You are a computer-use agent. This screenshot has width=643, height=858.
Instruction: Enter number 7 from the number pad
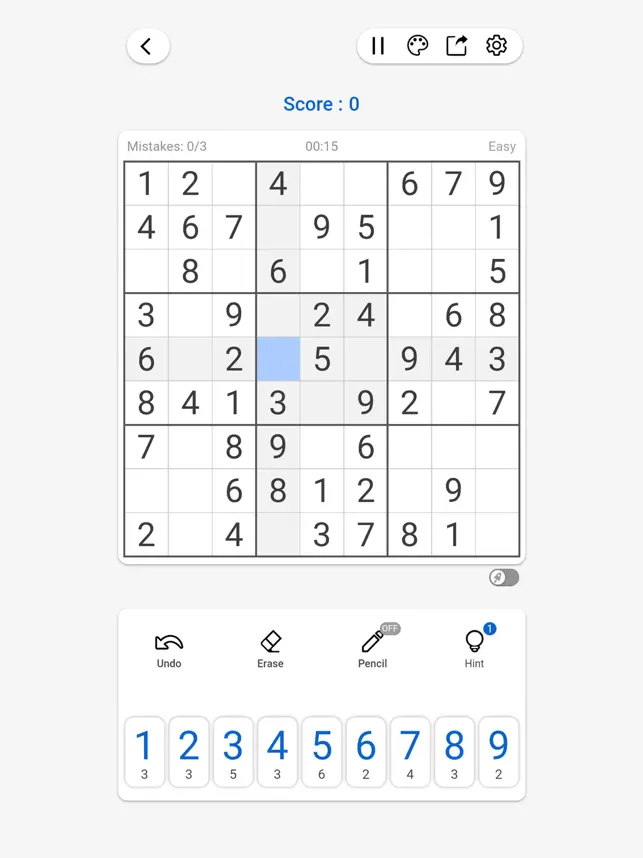tap(410, 751)
